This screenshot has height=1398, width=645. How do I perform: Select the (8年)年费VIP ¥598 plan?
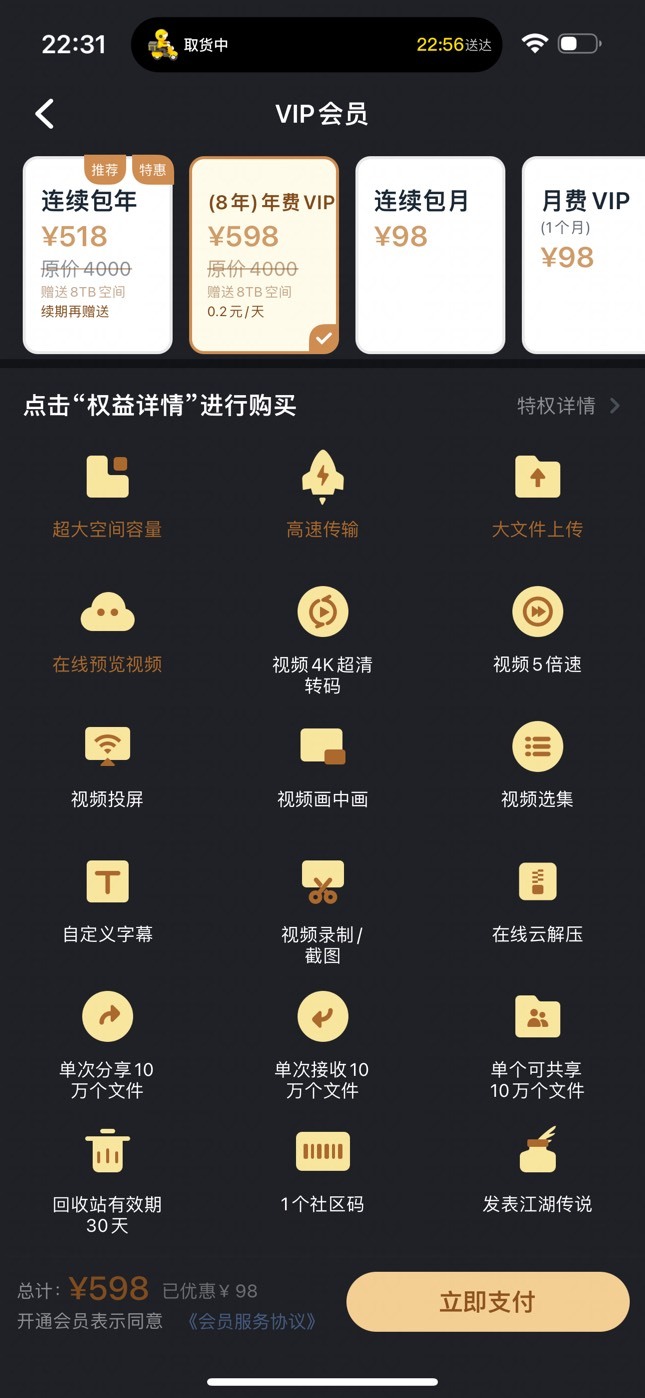tap(265, 255)
